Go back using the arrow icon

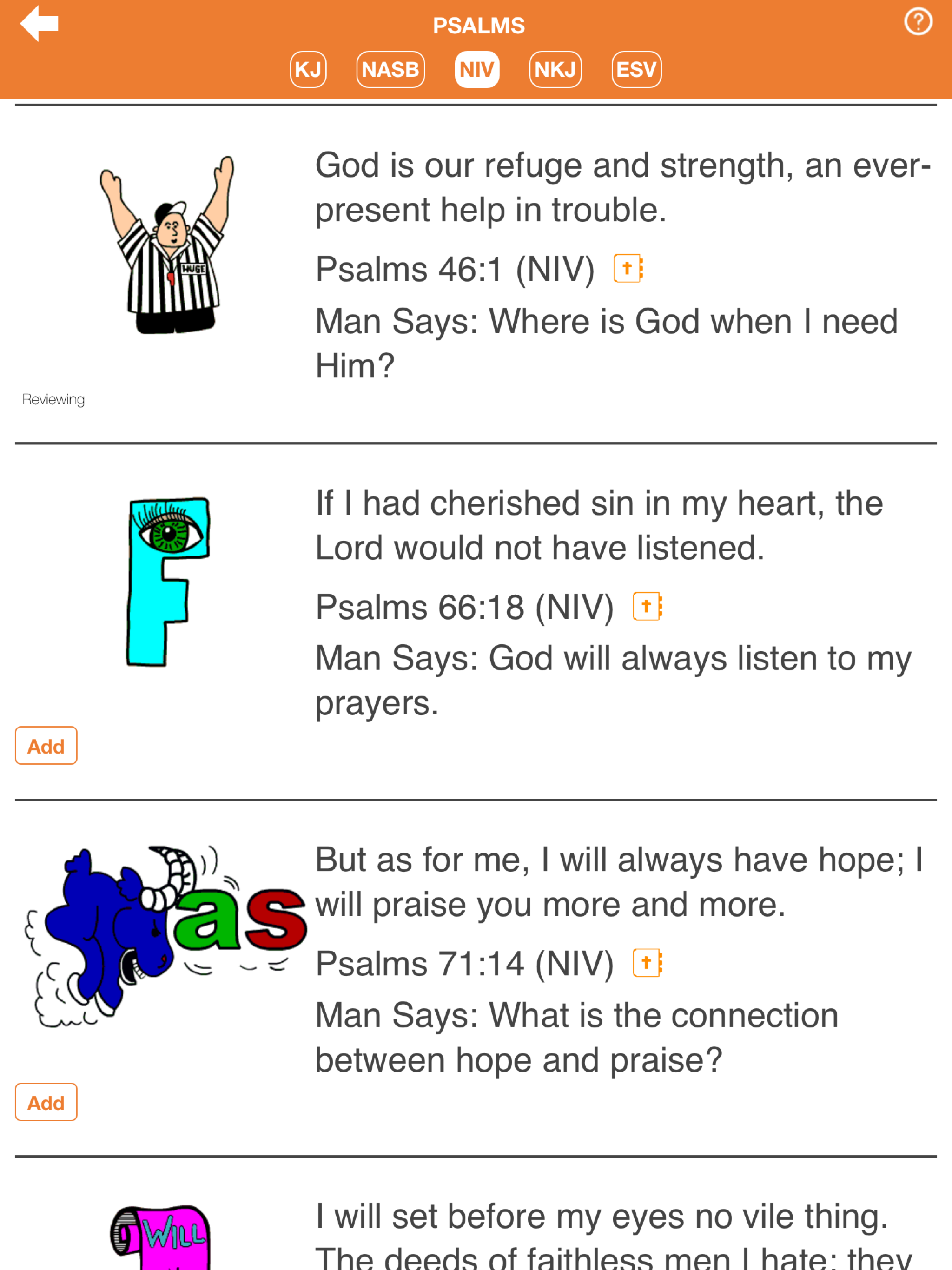coord(40,24)
